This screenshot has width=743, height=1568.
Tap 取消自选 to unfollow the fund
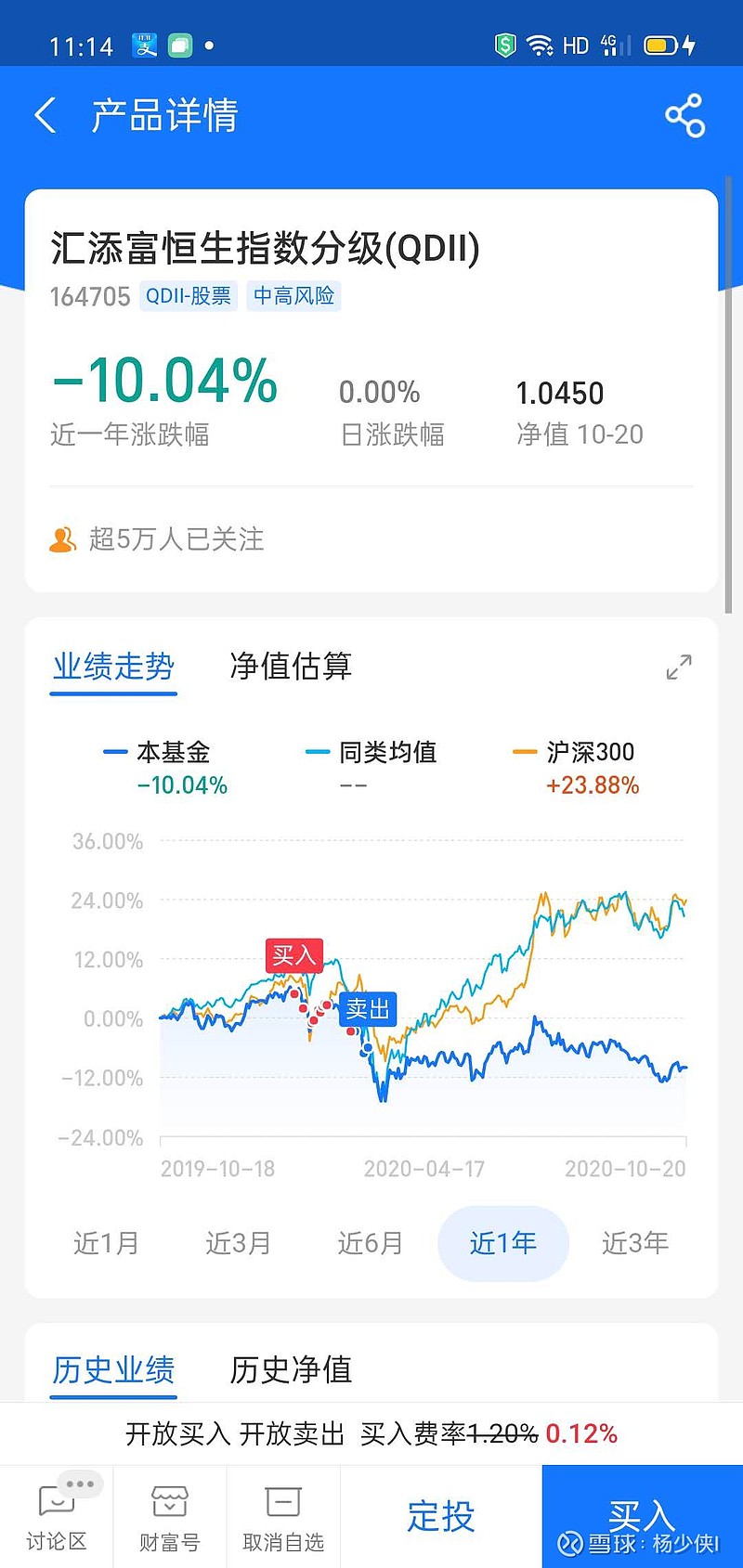click(283, 1517)
